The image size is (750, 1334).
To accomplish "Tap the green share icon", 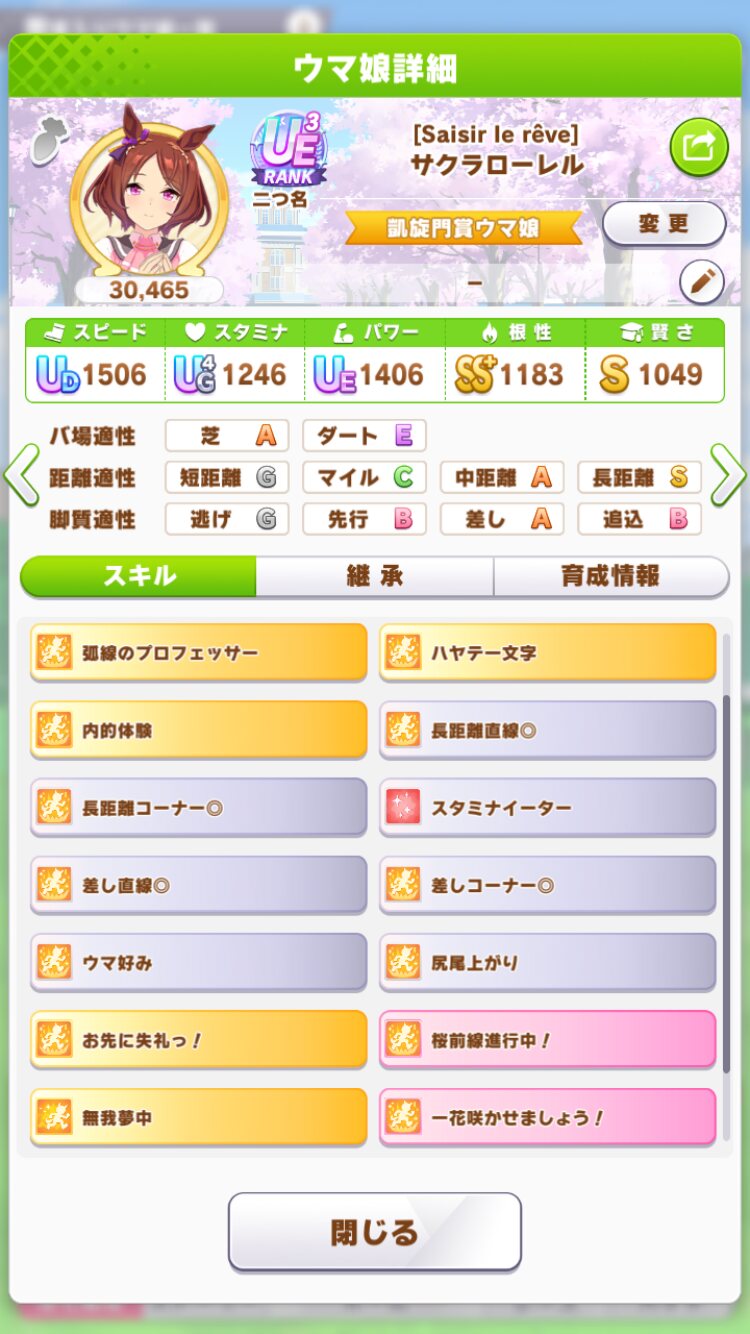I will pos(698,147).
